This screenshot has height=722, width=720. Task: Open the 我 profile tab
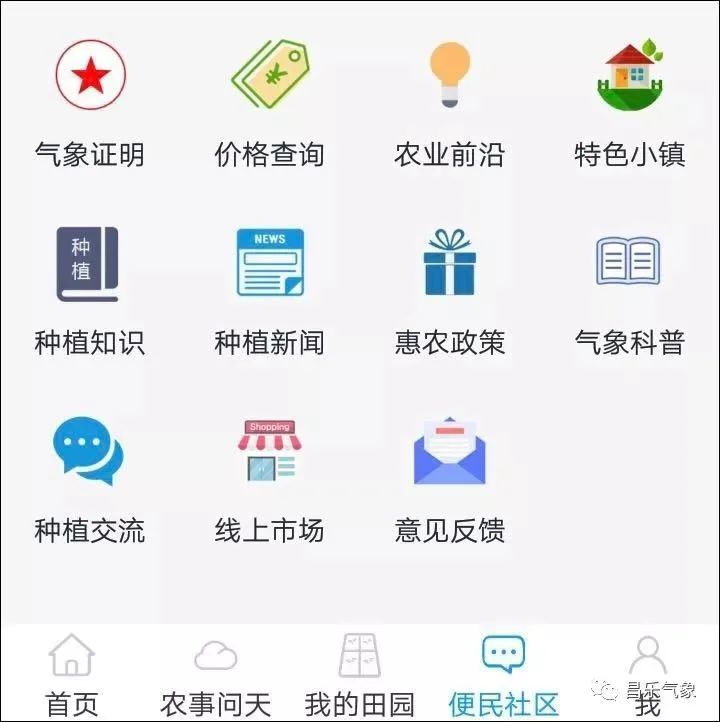click(x=647, y=675)
